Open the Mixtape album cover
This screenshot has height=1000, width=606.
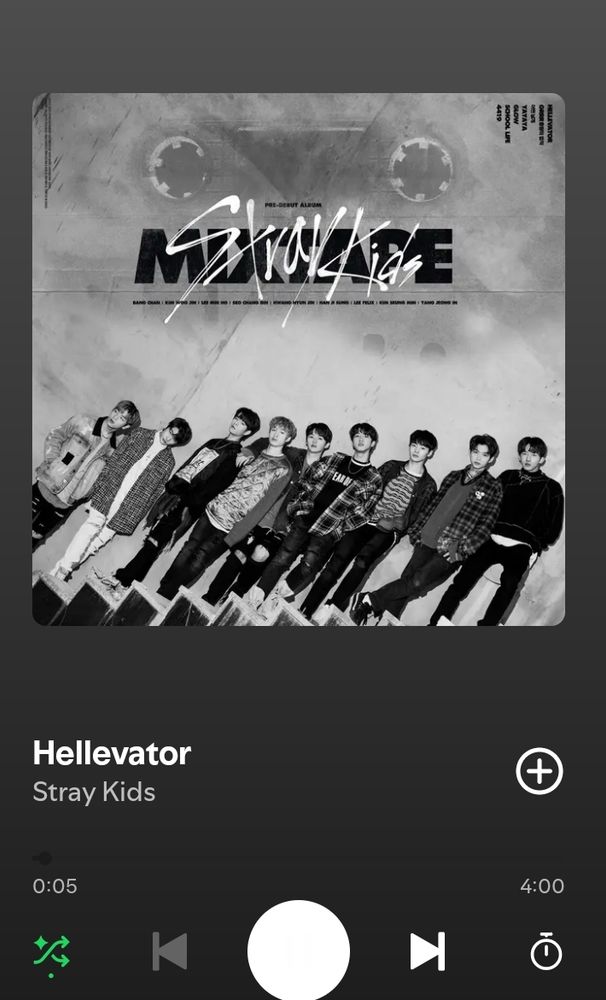pyautogui.click(x=298, y=359)
